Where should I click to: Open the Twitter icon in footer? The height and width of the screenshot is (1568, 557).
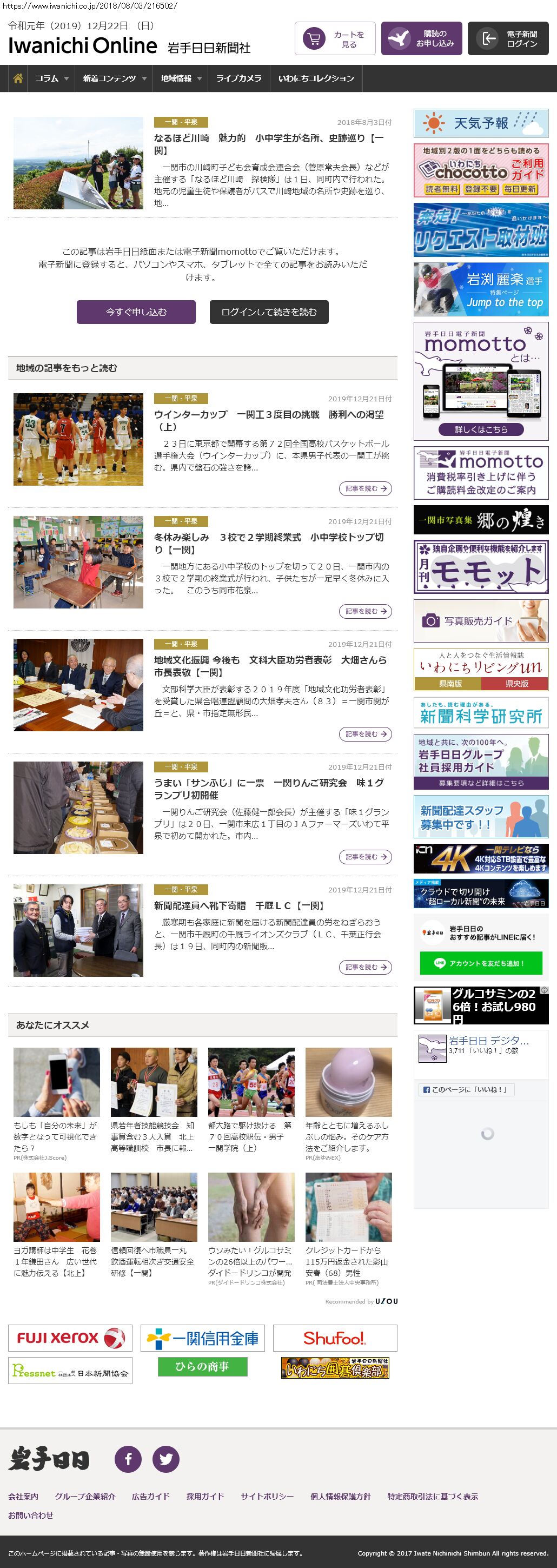[x=165, y=1459]
